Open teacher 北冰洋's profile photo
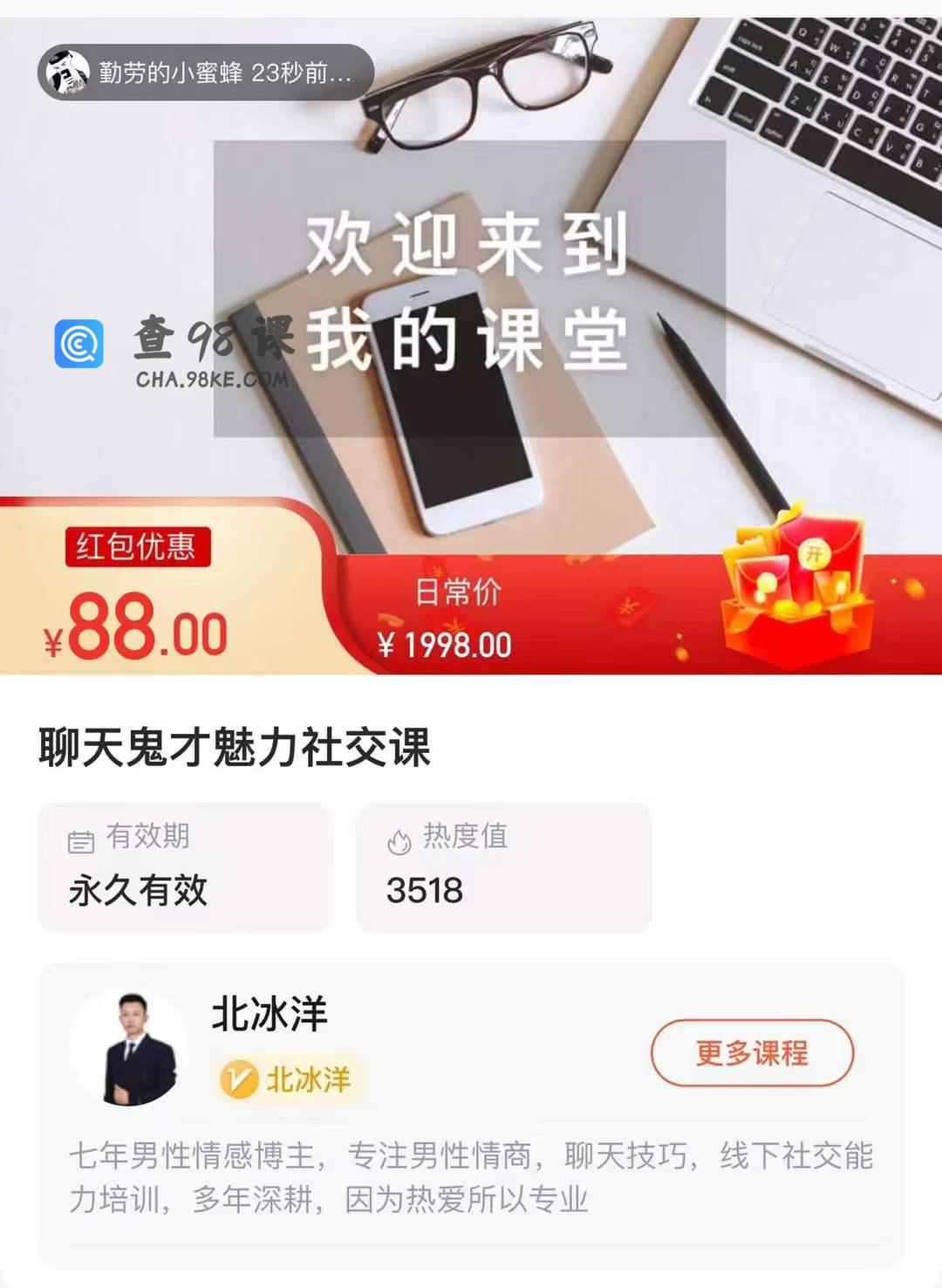The width and height of the screenshot is (942, 1288). click(129, 1048)
